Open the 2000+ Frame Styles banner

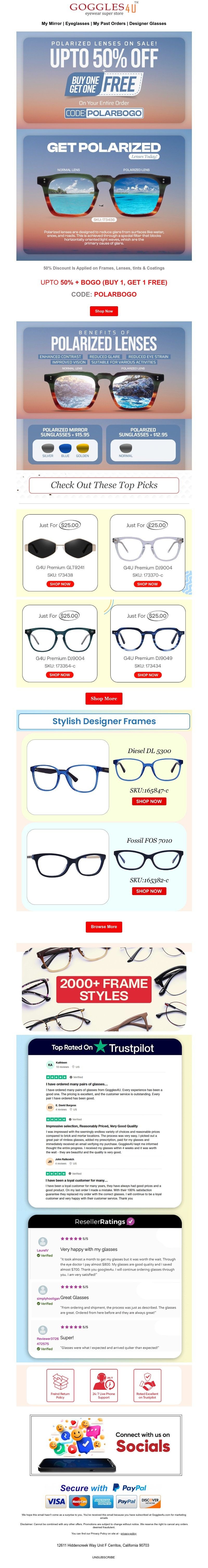pyautogui.click(x=104, y=989)
